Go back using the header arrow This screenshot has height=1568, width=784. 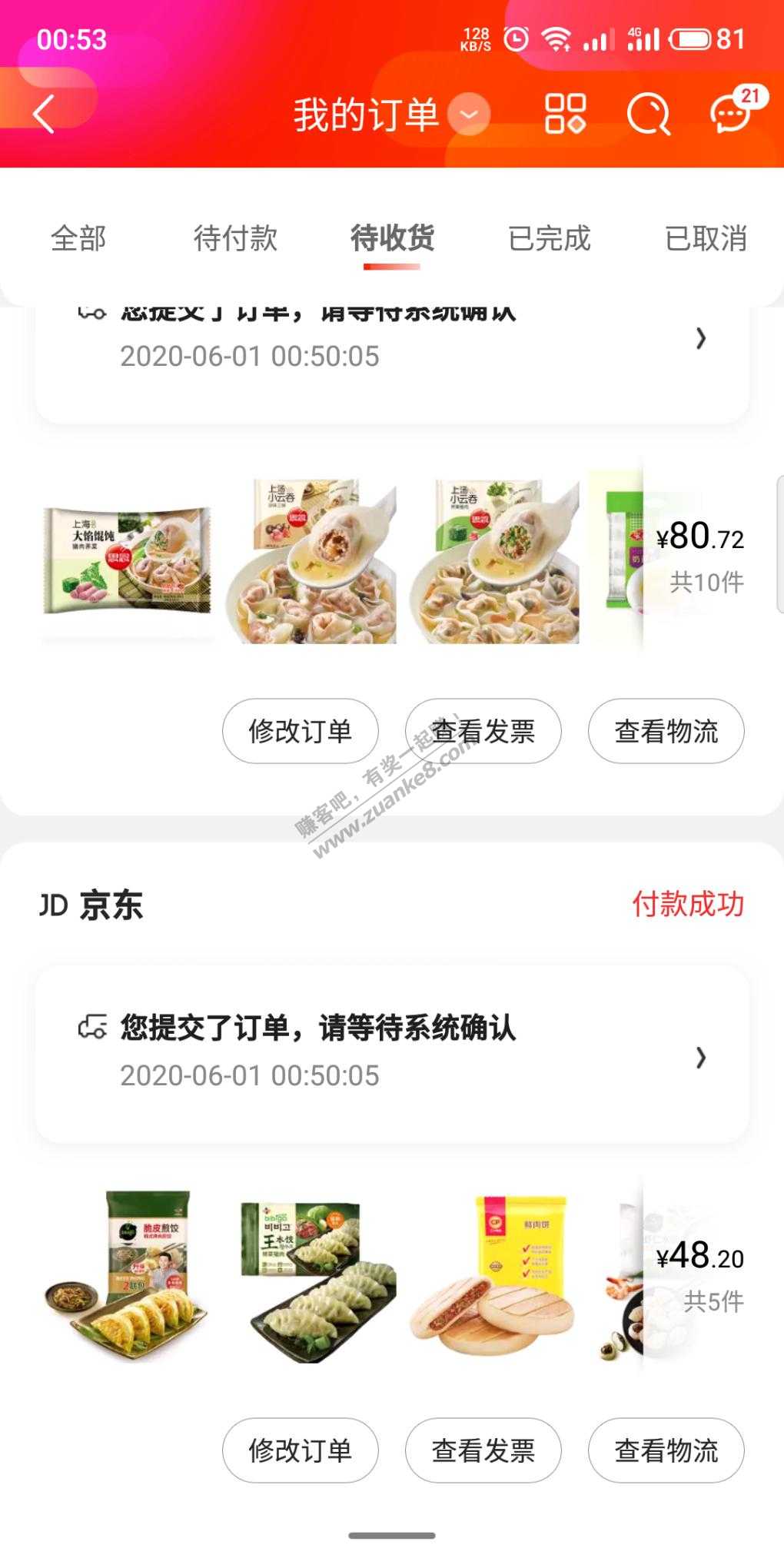tap(45, 115)
